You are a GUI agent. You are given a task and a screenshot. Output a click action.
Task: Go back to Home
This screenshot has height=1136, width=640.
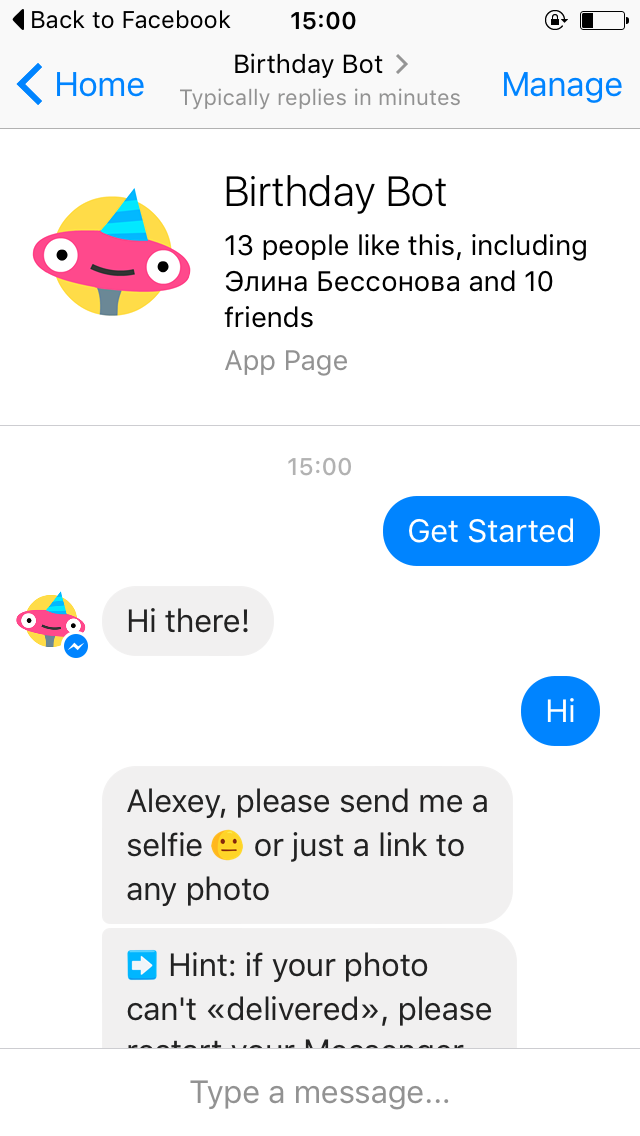(80, 85)
